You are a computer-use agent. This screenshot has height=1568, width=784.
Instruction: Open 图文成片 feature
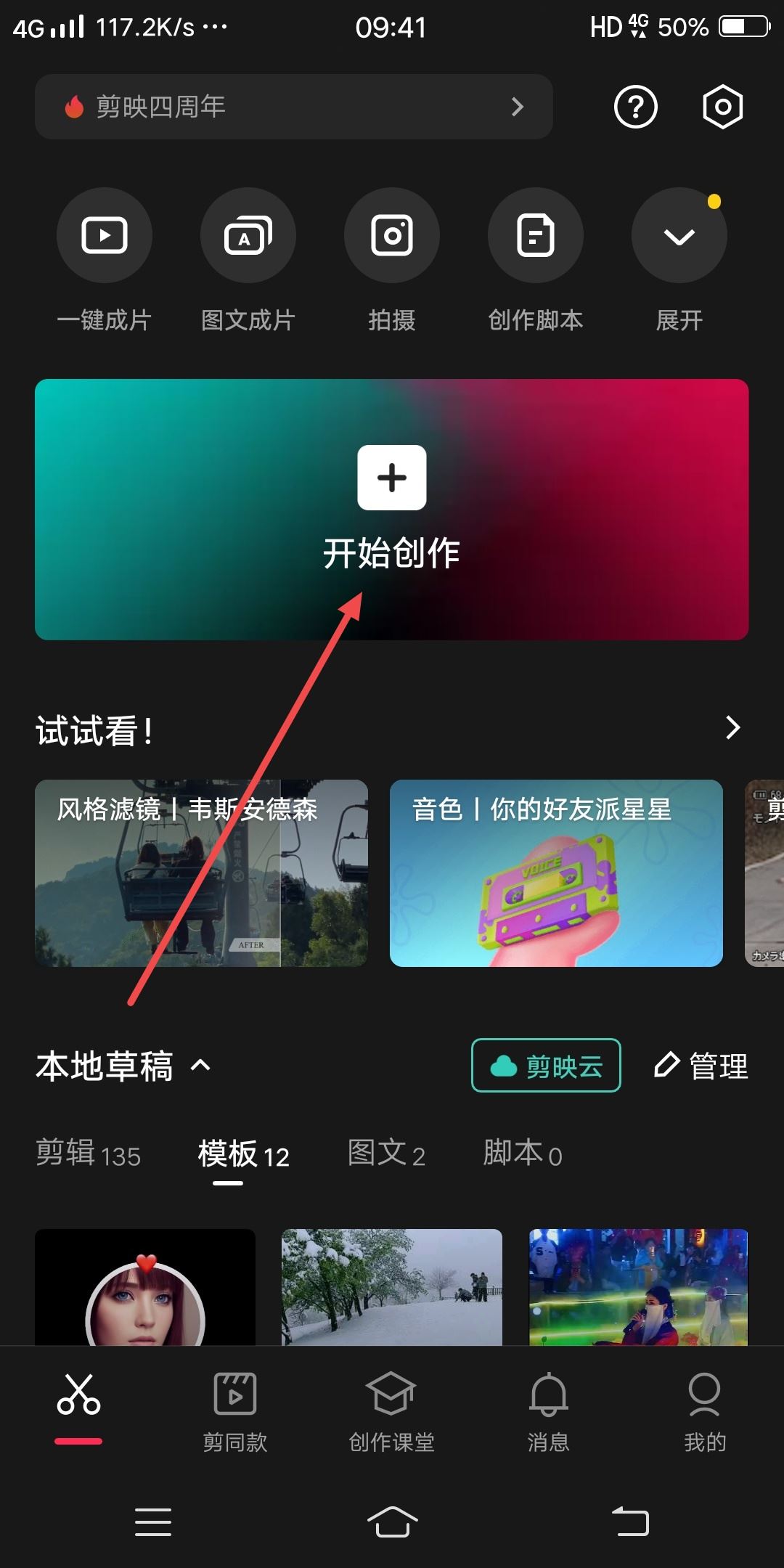point(248,235)
